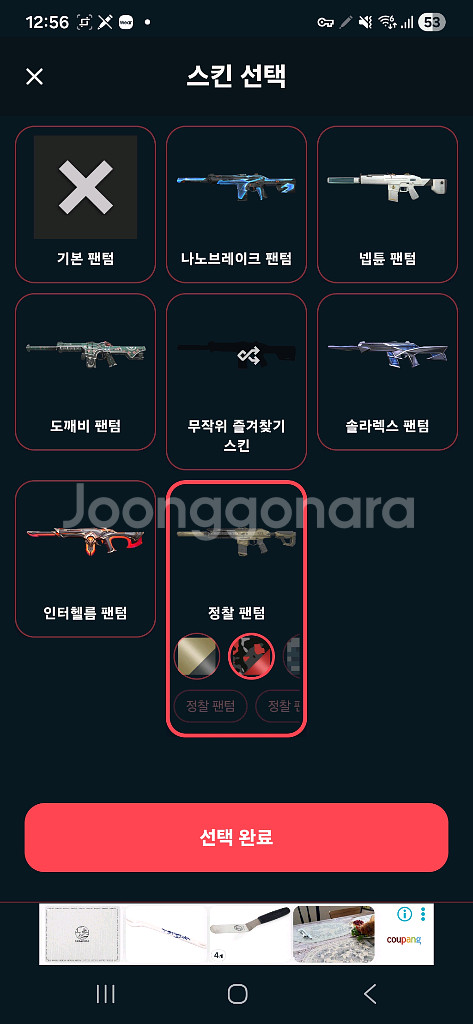The height and width of the screenshot is (1024, 473).
Task: Open the Coupang ad info icon
Action: (x=404, y=914)
